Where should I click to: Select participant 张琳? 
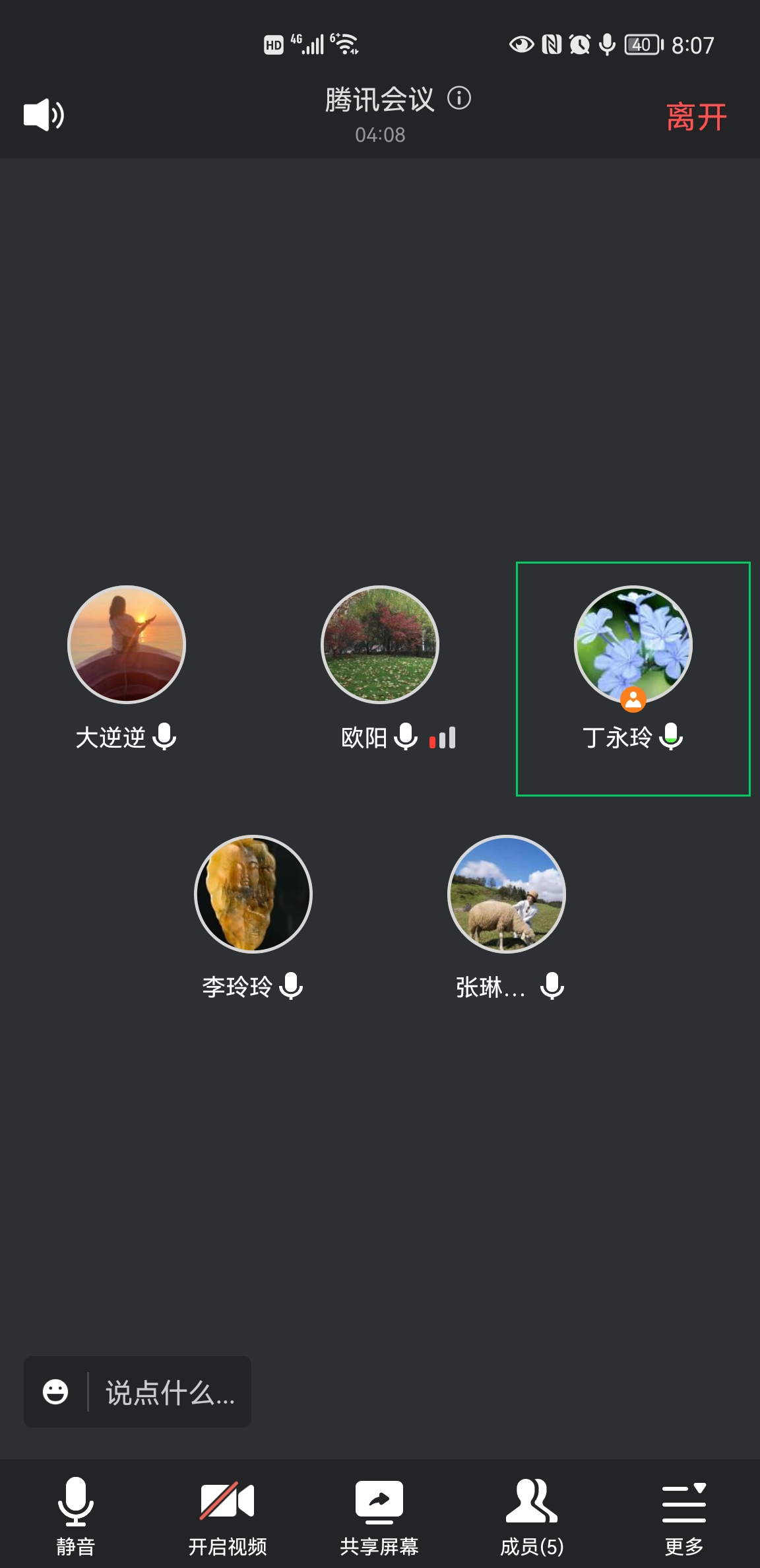[x=507, y=894]
